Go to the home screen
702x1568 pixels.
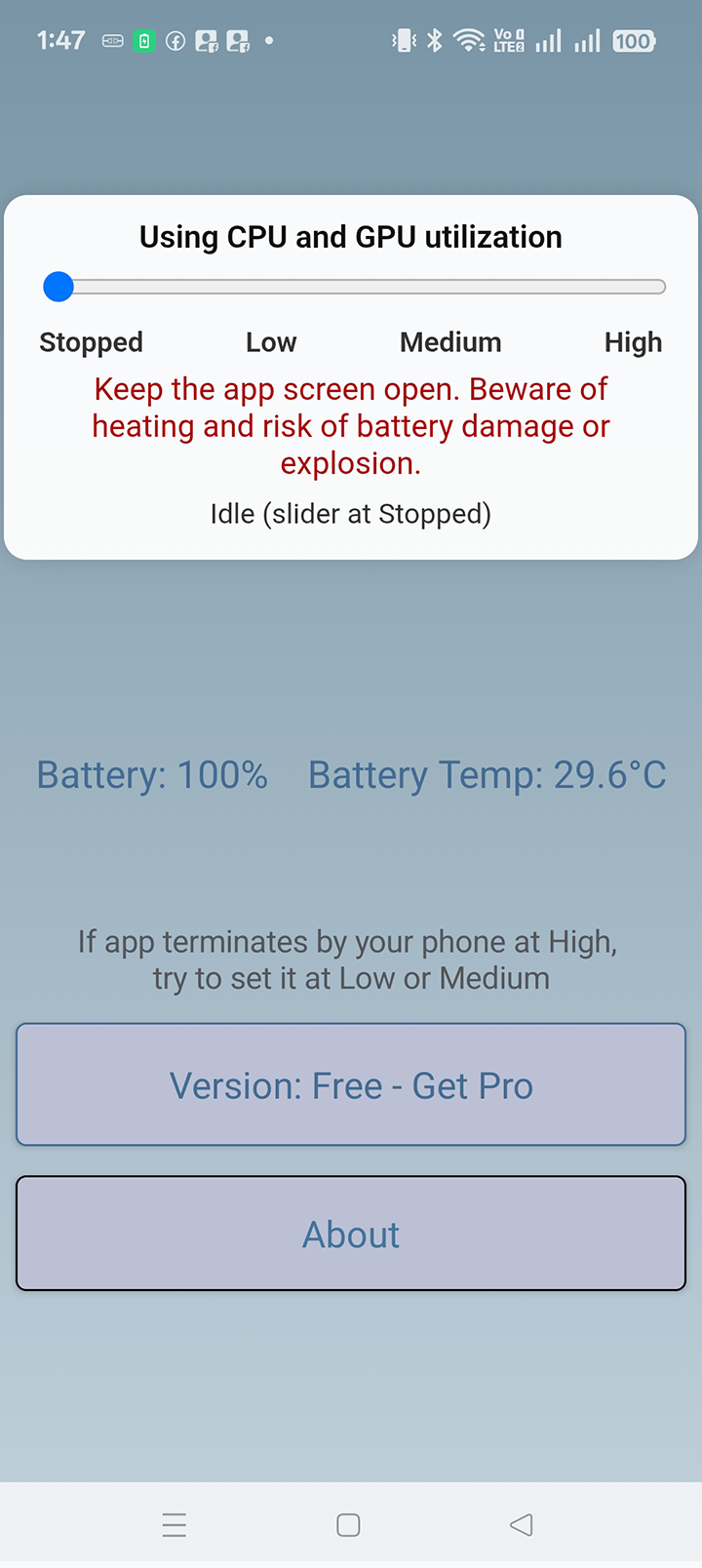[x=348, y=1524]
